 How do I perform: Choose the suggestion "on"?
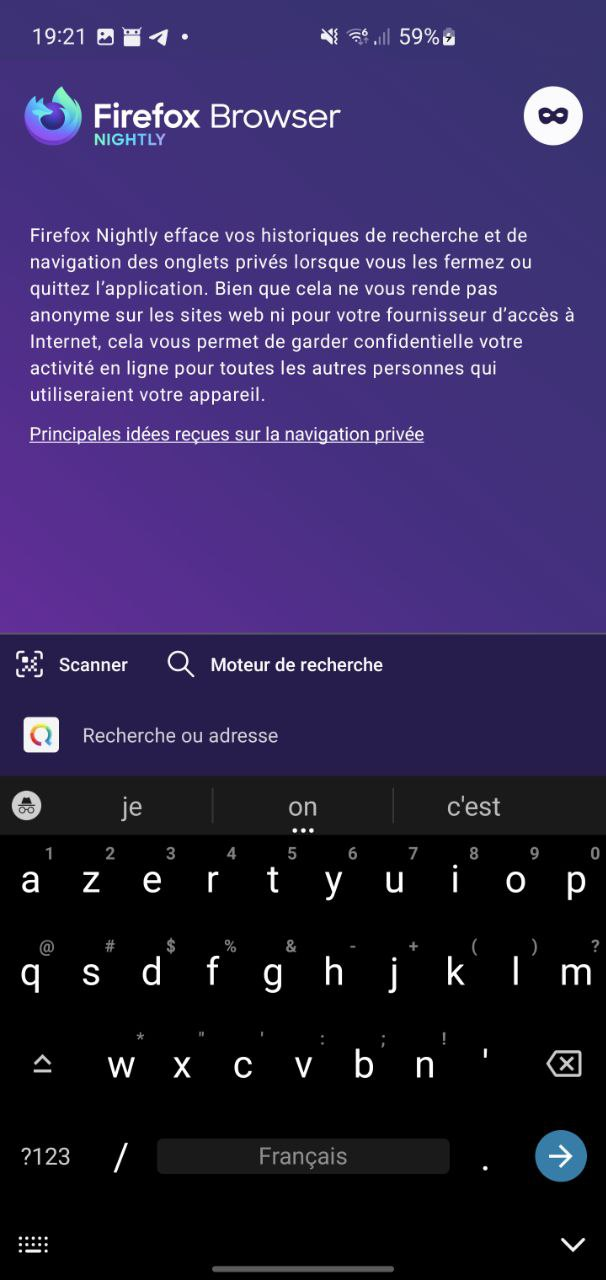[x=302, y=807]
